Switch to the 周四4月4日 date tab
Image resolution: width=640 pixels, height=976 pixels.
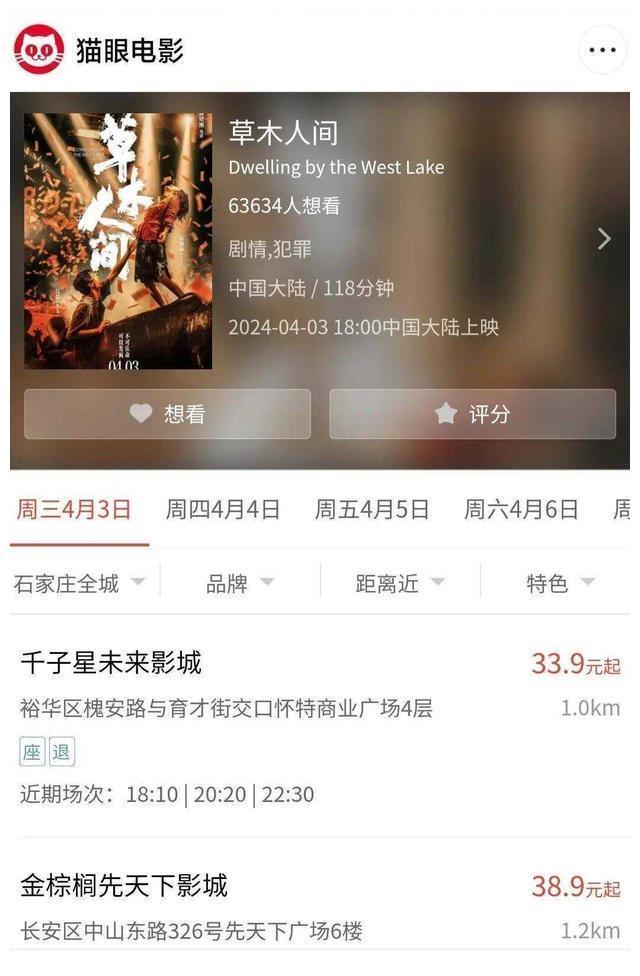click(x=223, y=509)
